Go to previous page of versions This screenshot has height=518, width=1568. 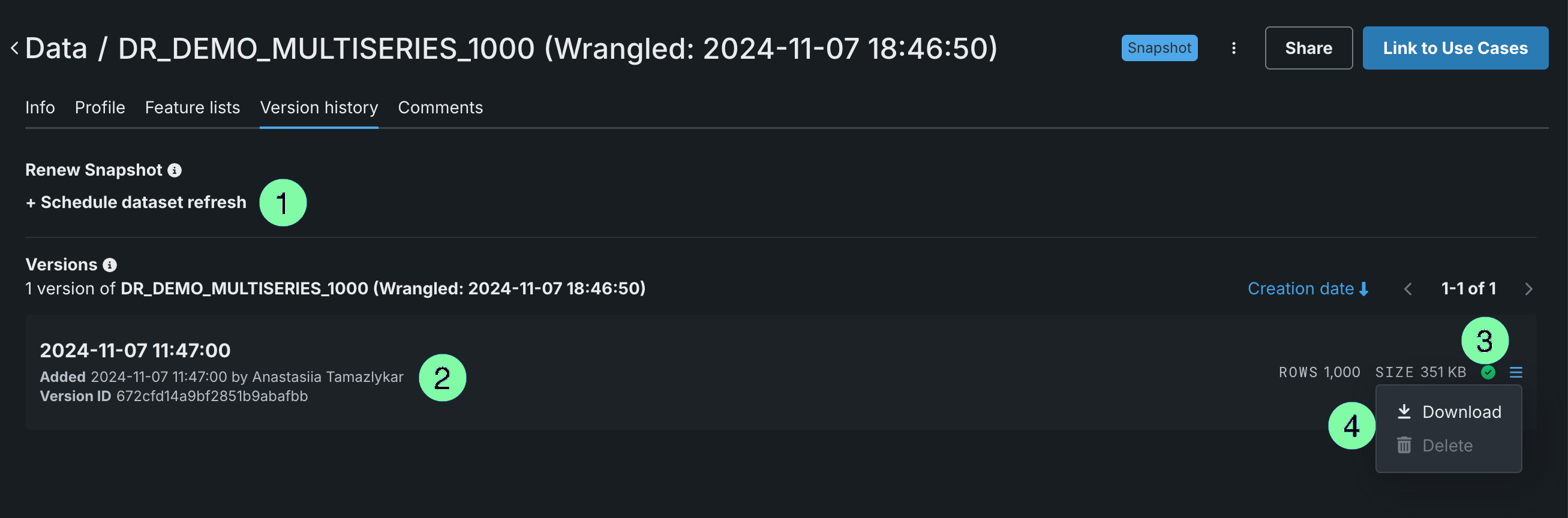[1407, 289]
